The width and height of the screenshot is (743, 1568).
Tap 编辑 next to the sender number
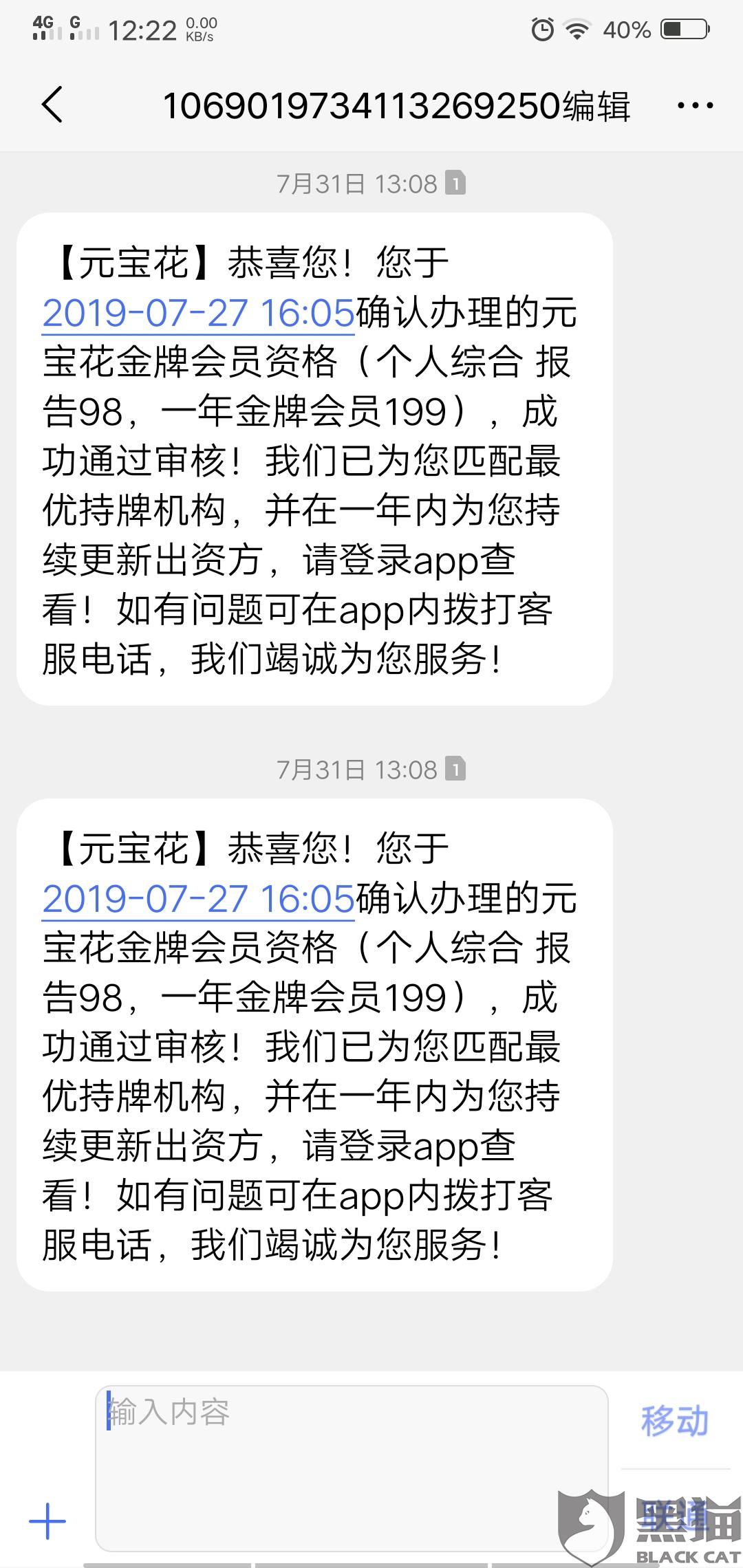(x=596, y=107)
